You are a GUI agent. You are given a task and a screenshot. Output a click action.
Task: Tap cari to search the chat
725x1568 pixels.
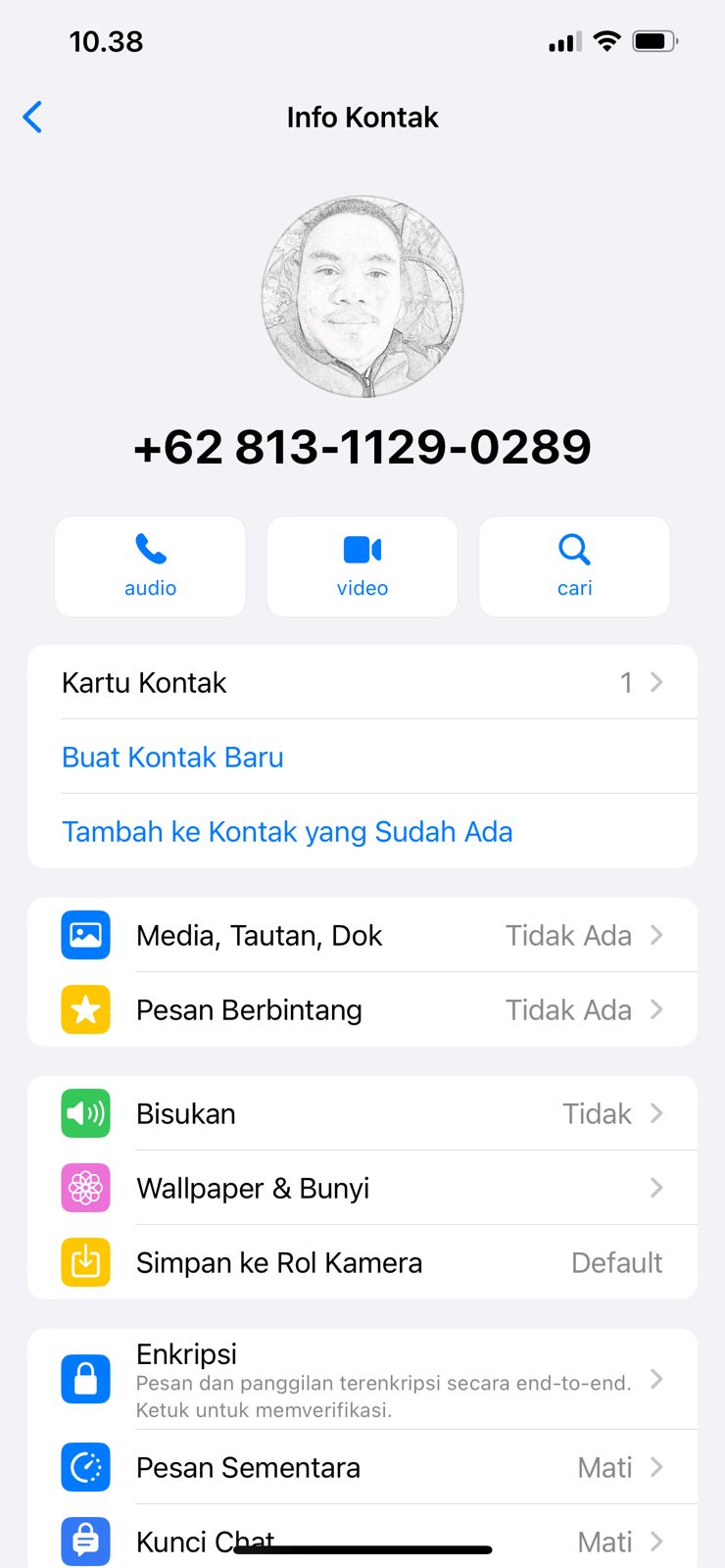coord(574,566)
